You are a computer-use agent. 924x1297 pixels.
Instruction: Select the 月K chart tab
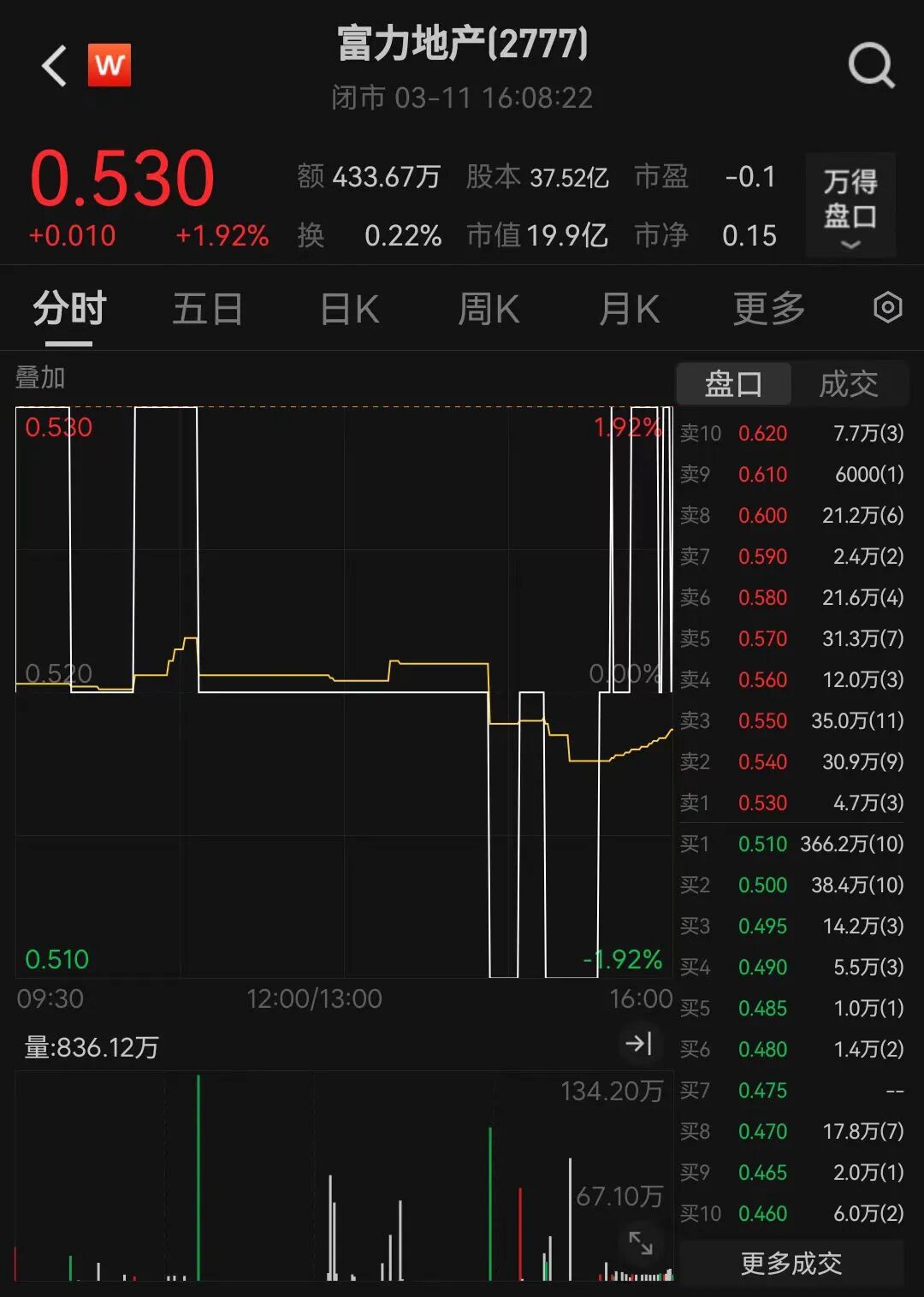click(629, 309)
